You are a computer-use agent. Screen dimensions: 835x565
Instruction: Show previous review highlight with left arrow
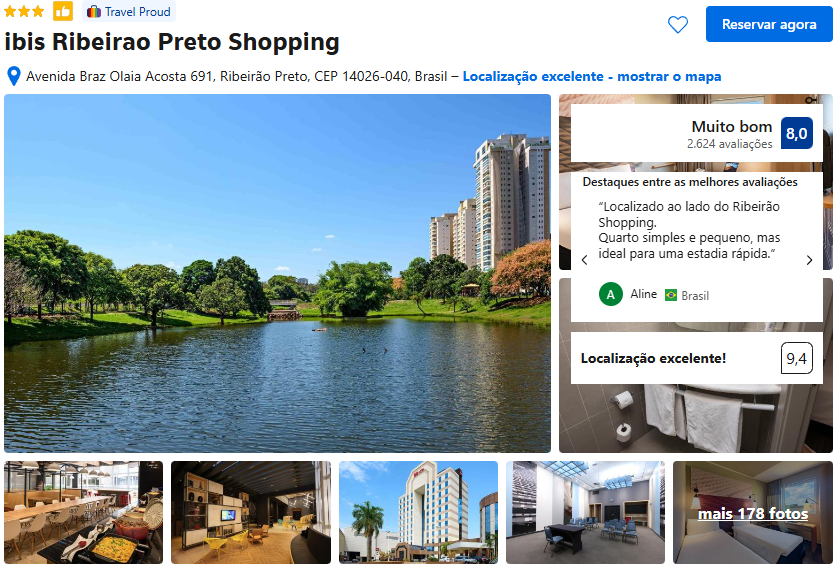pyautogui.click(x=585, y=260)
